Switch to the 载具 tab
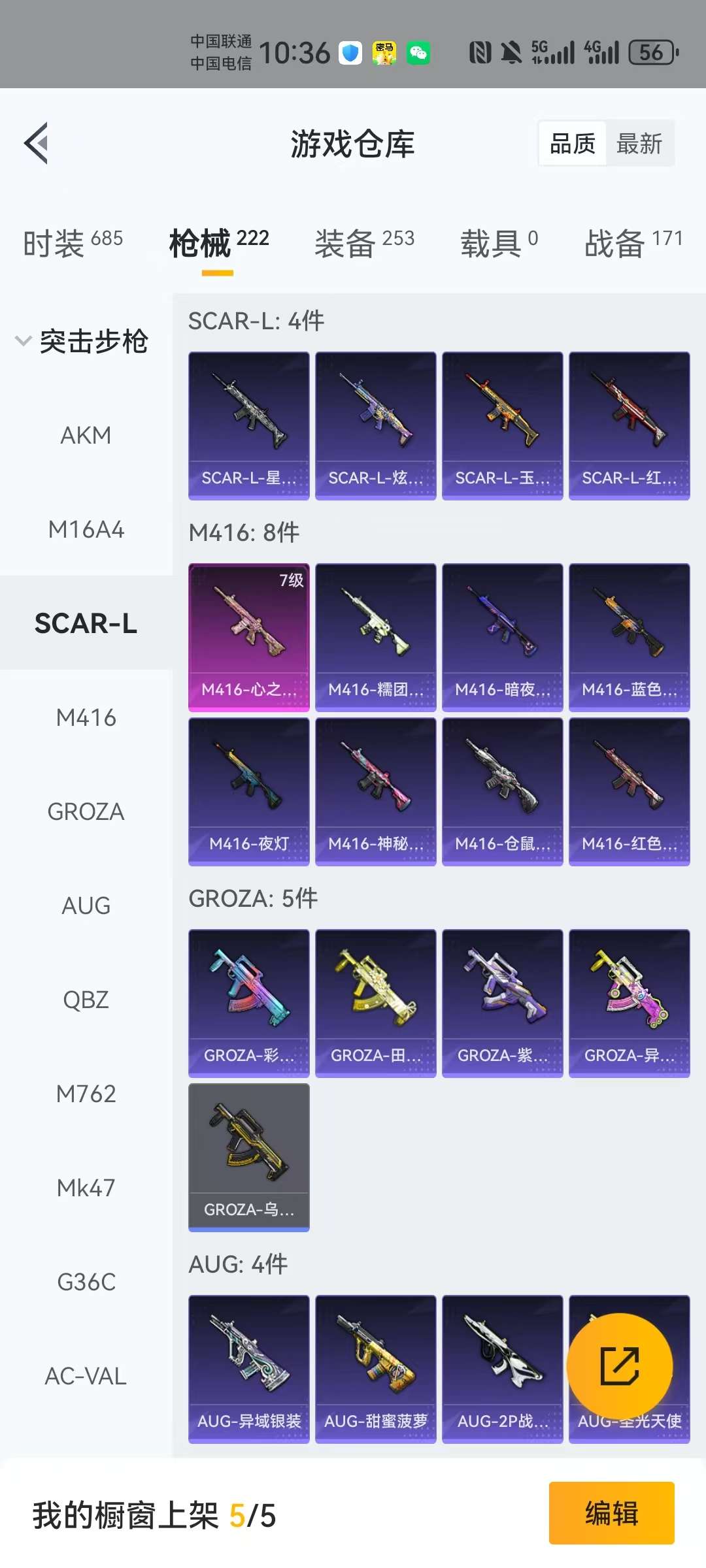The width and height of the screenshot is (706, 1568). point(499,243)
